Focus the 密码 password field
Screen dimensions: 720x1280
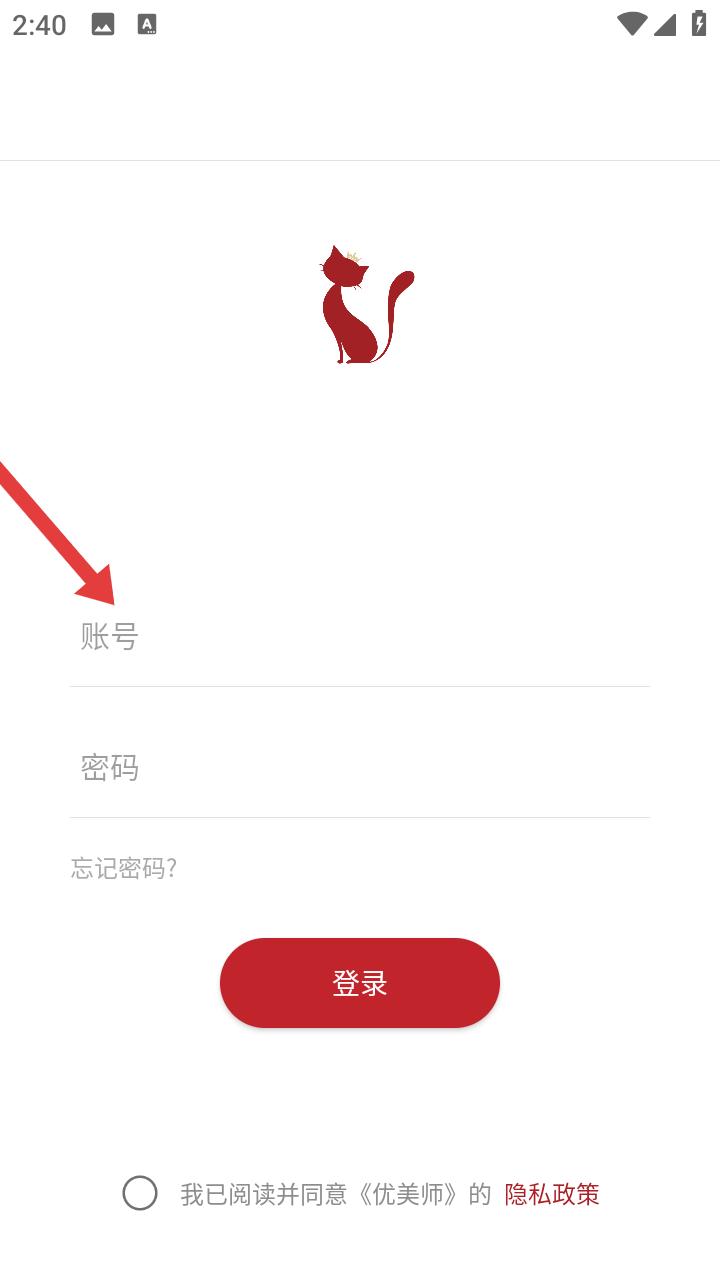360,768
